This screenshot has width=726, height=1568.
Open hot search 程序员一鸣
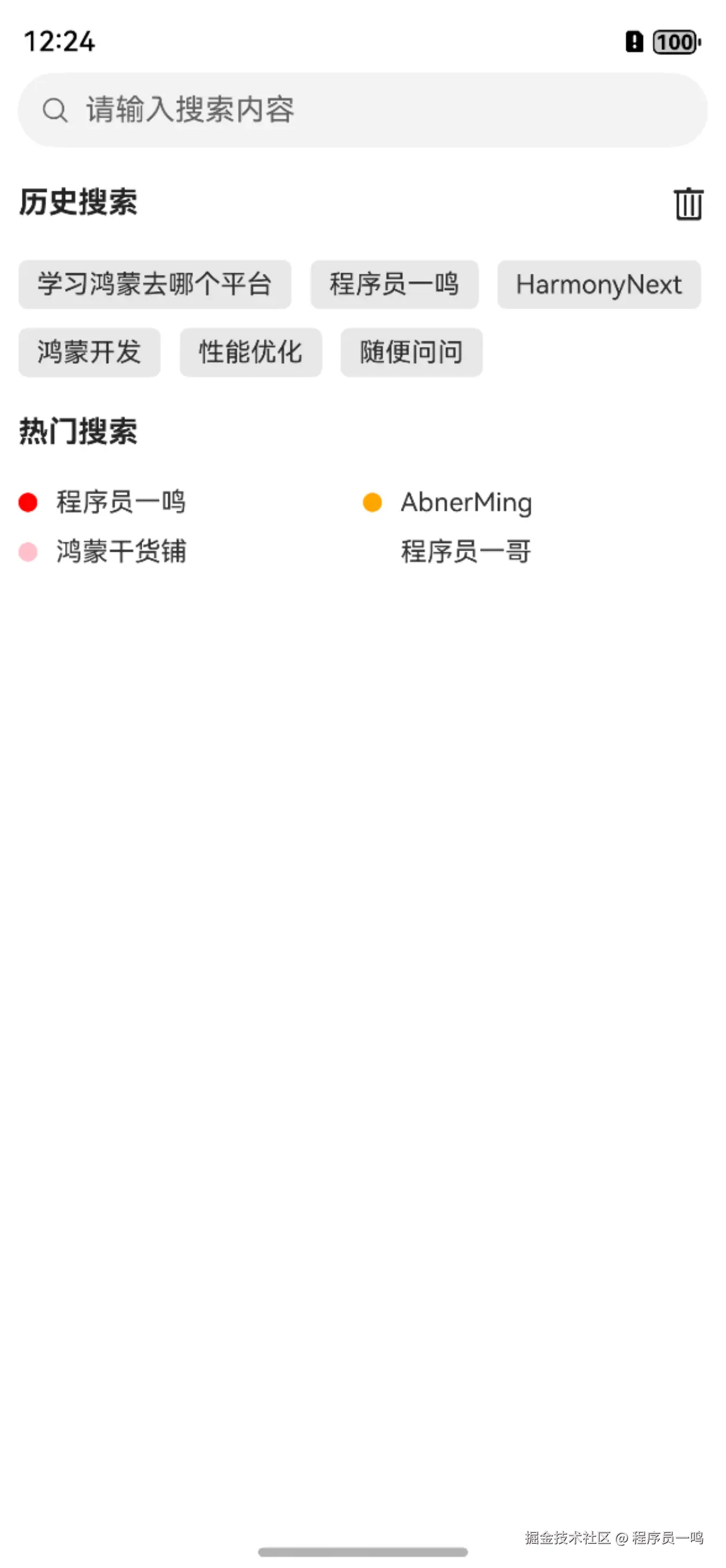point(120,502)
